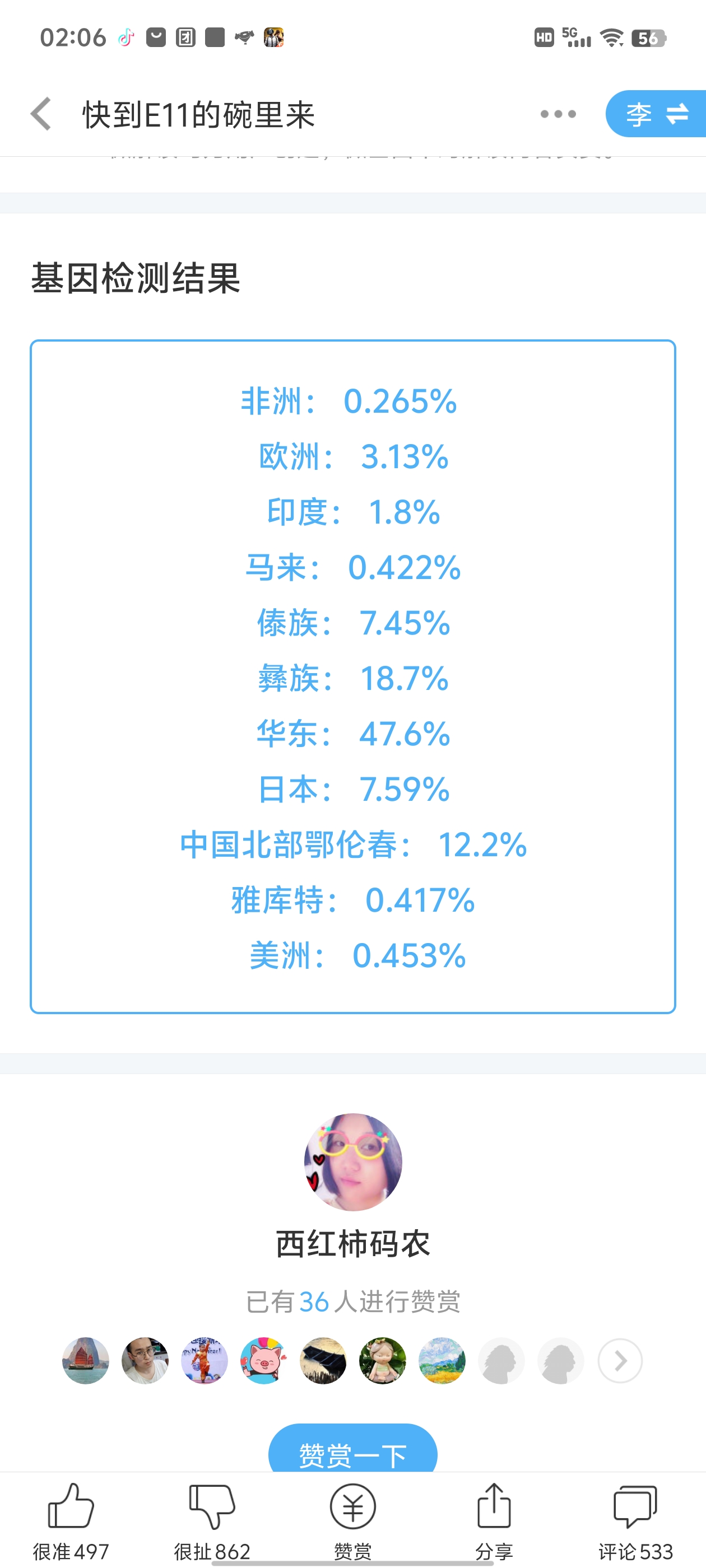Expand the list of tippers with the arrow

pos(620,1360)
